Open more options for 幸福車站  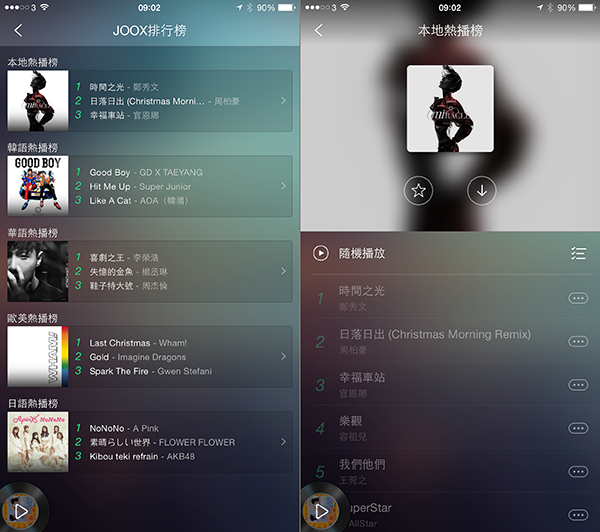[x=577, y=385]
